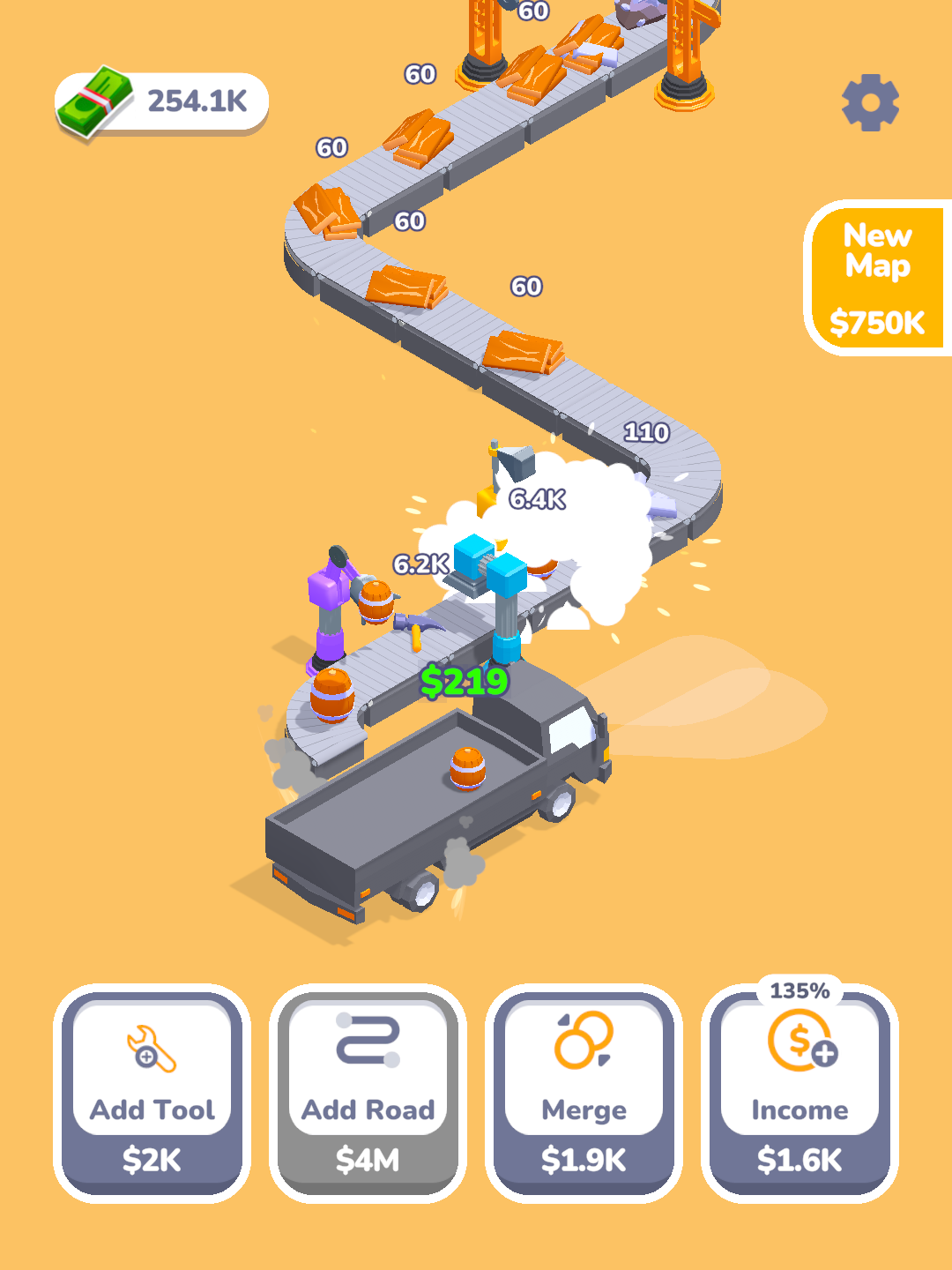The height and width of the screenshot is (1270, 952).
Task: Click the 110 level label on the conveyor
Action: [648, 432]
